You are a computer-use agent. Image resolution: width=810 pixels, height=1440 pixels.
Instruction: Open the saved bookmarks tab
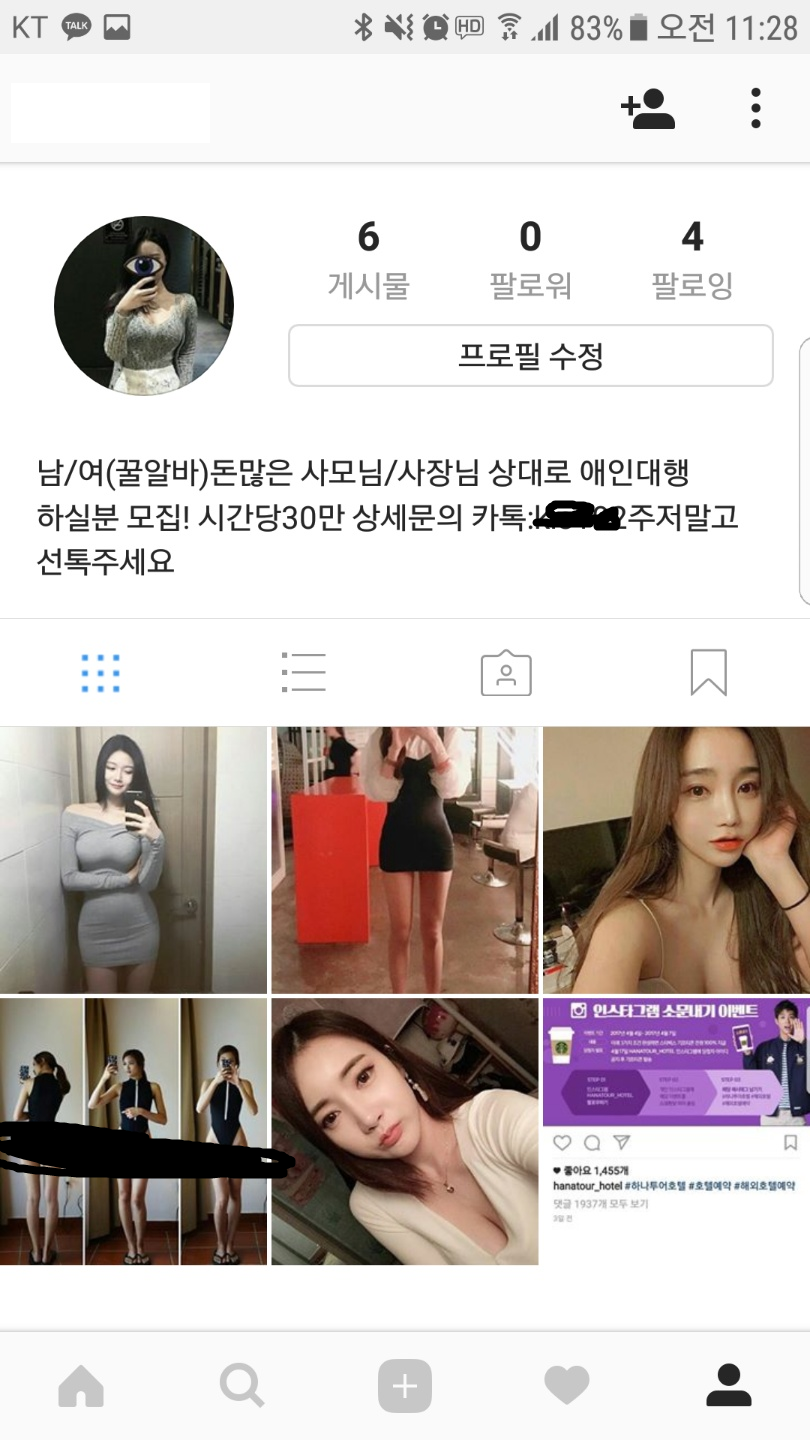tap(708, 673)
